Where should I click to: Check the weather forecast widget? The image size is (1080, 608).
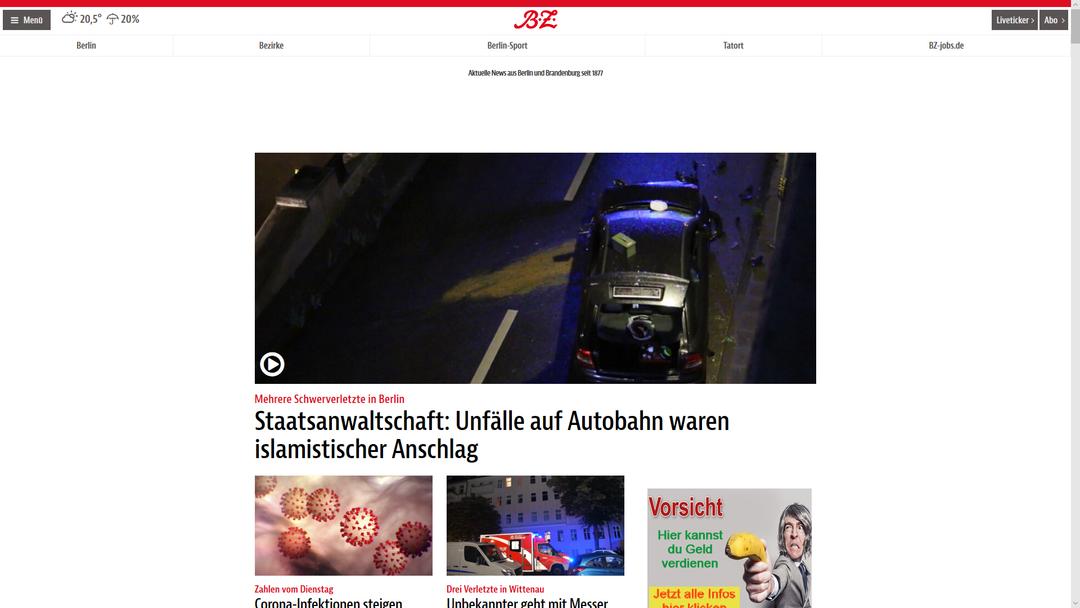100,19
